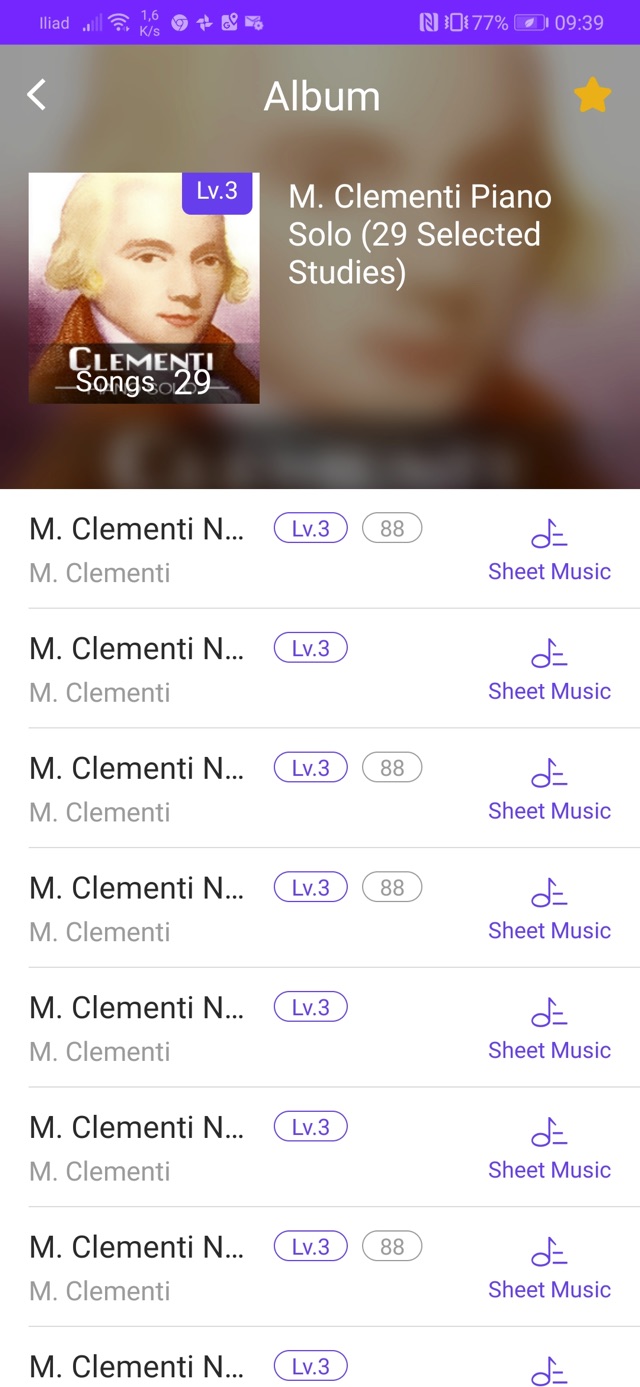This screenshot has height=1387, width=640.
Task: Toggle the favorite star for this album
Action: [592, 96]
